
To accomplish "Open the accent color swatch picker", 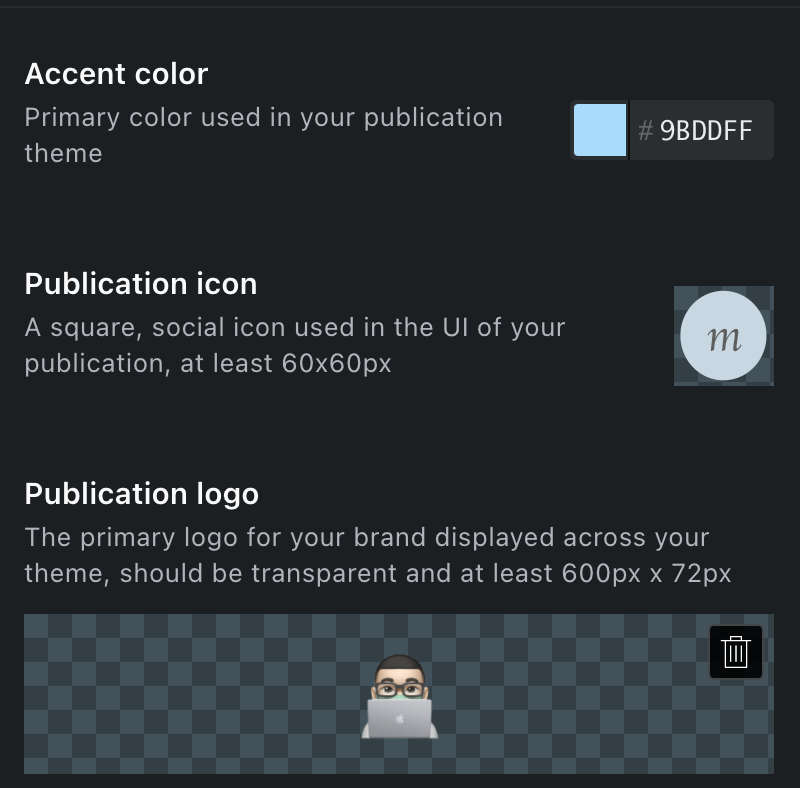I will pos(599,130).
